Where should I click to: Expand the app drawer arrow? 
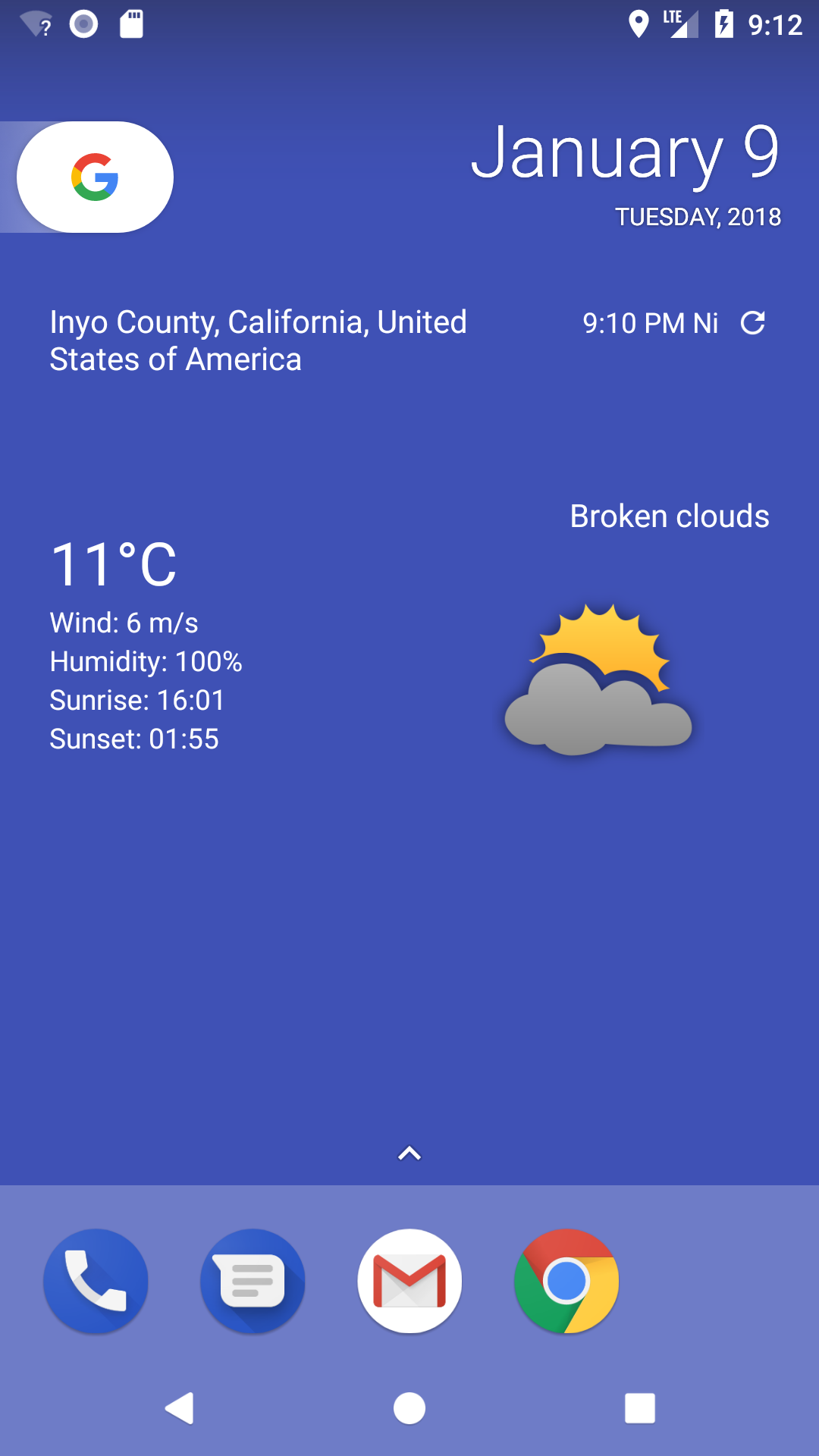click(409, 1153)
